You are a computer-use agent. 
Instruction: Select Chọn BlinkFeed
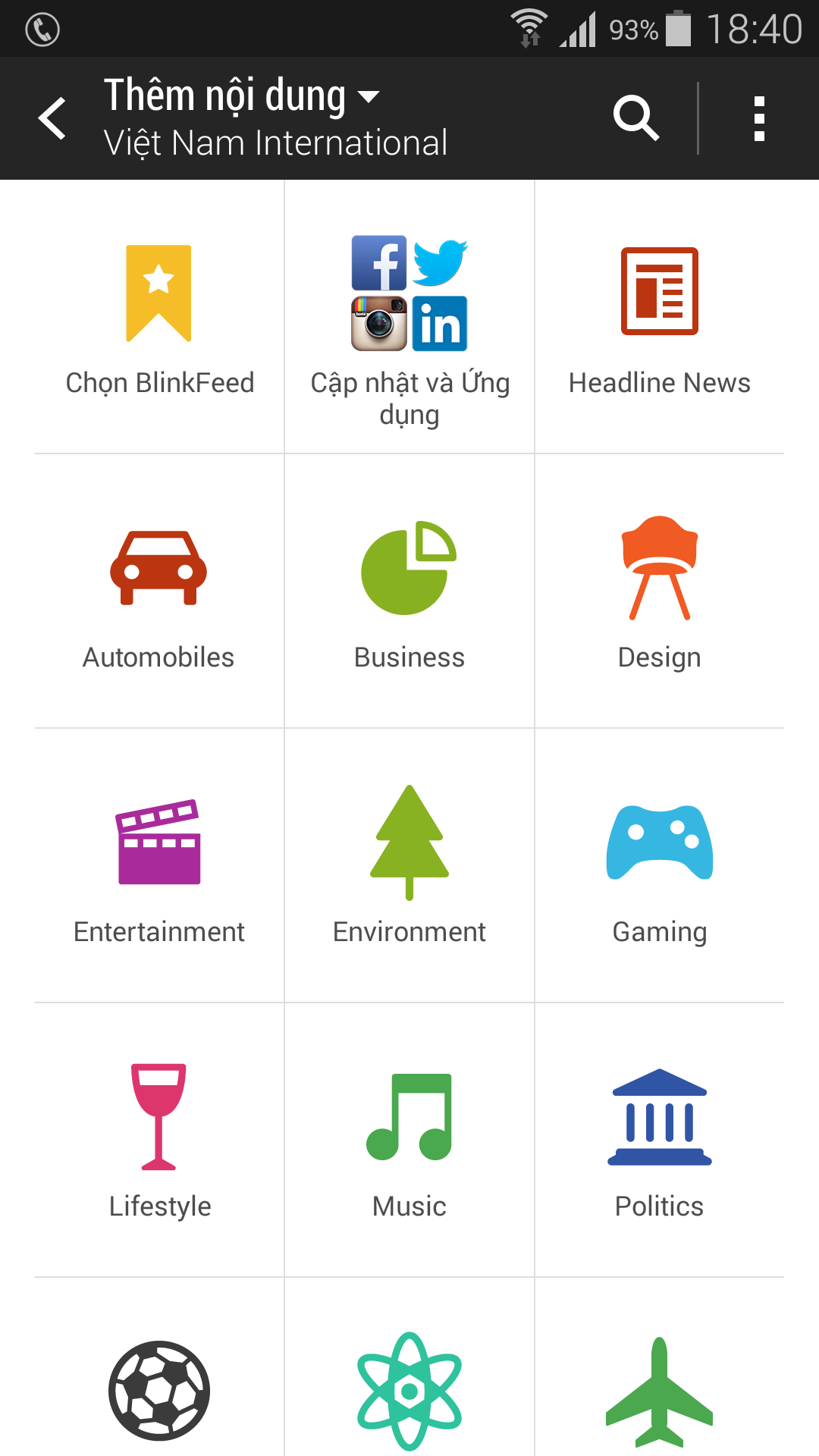coord(159,292)
